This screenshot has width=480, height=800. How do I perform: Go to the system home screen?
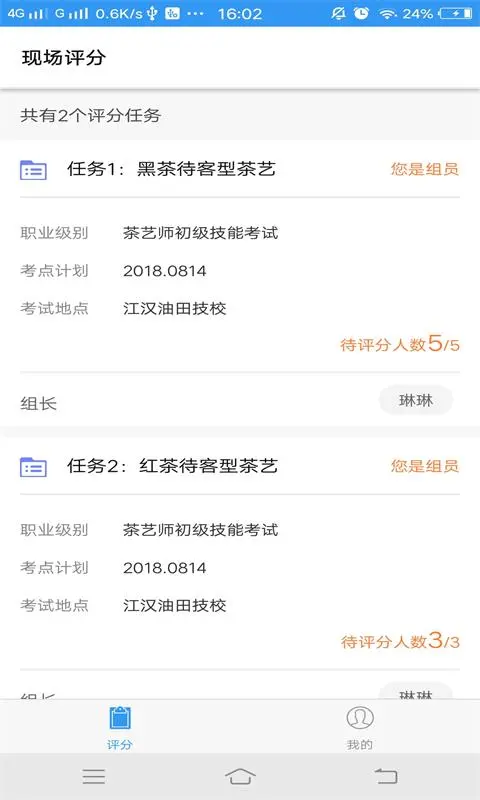point(240,776)
